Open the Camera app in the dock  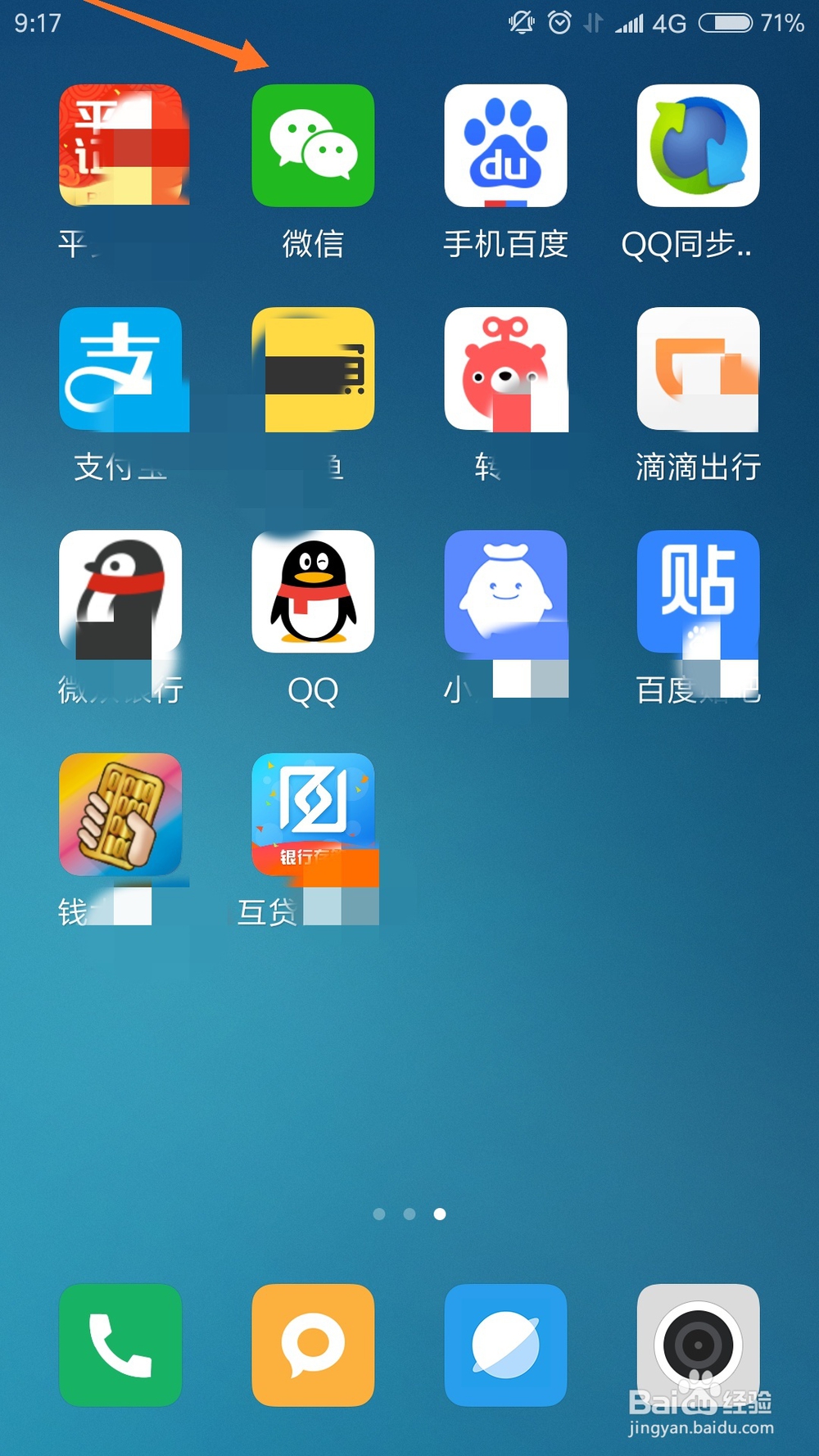(x=697, y=1345)
